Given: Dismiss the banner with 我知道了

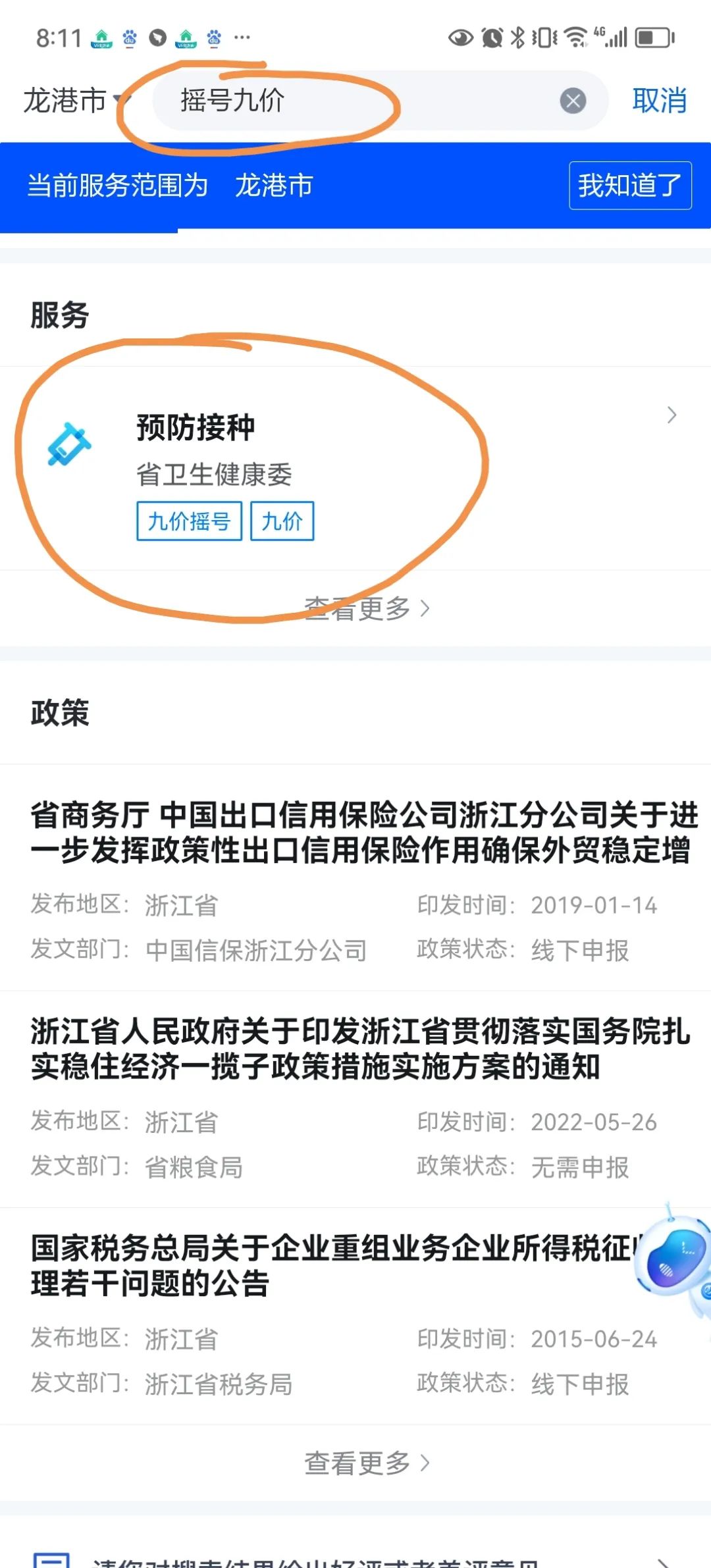Looking at the screenshot, I should (629, 185).
